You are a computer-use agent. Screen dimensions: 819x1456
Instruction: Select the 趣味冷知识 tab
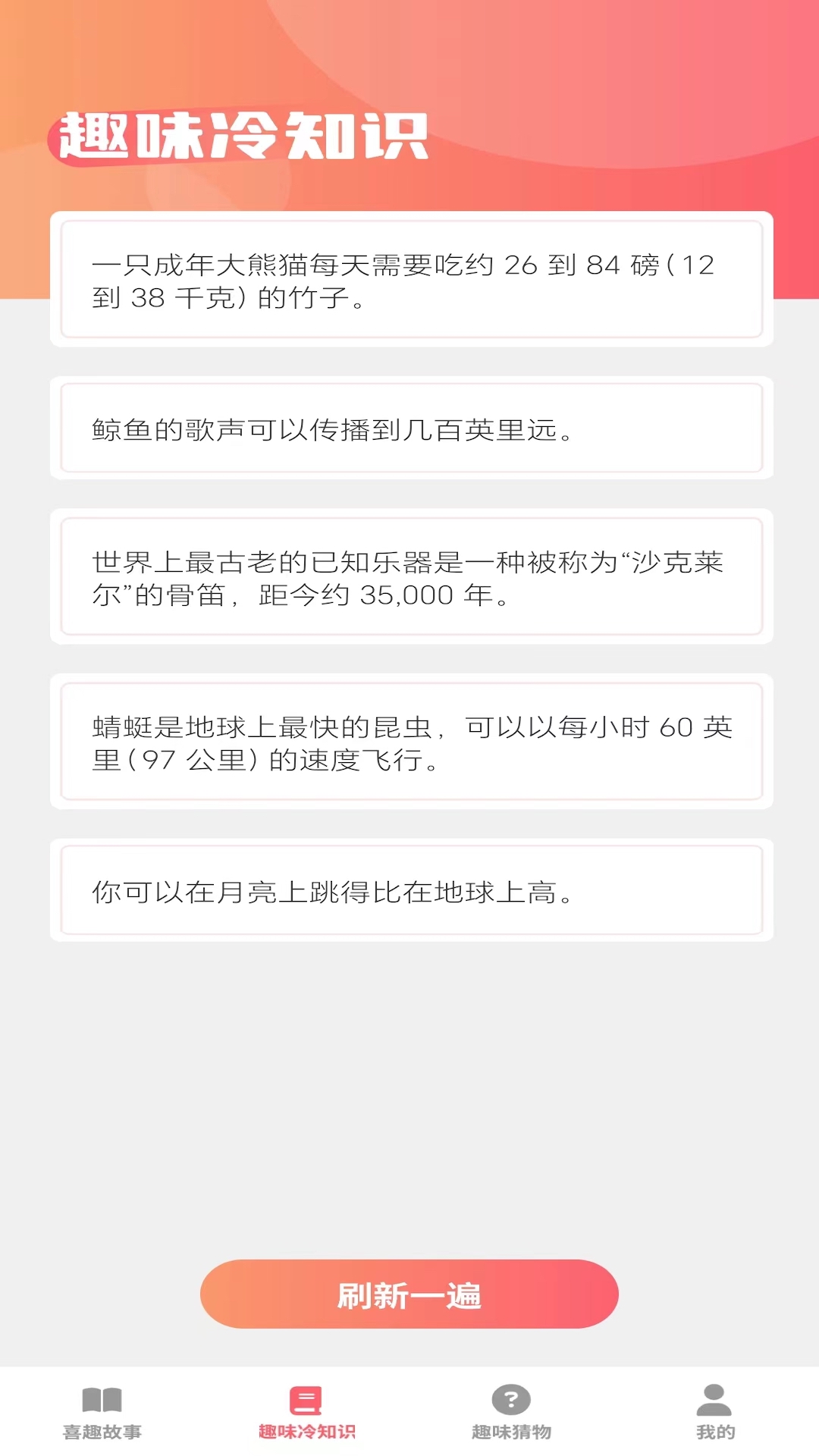[x=307, y=1413]
